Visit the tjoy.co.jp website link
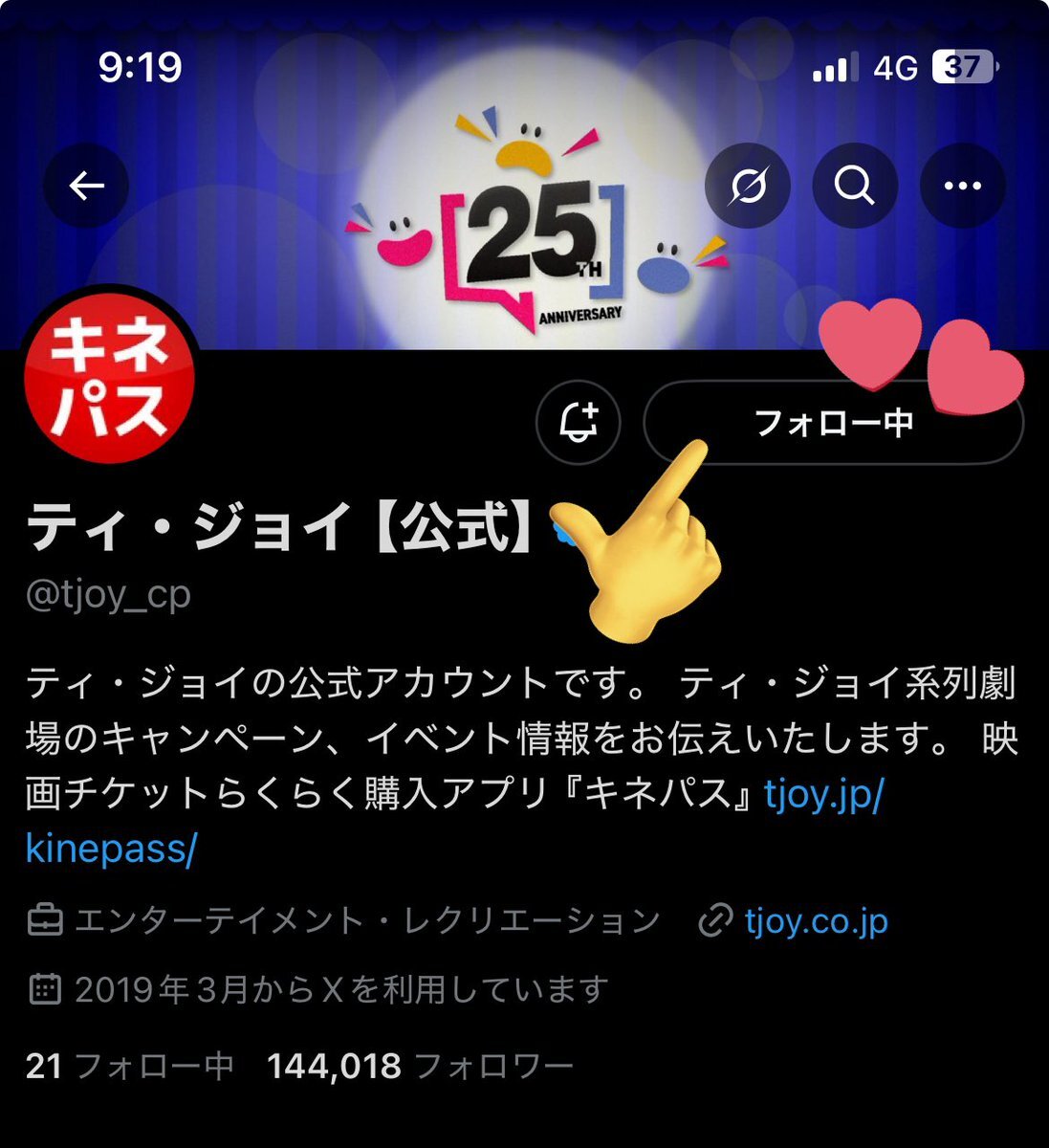Viewport: 1049px width, 1148px height. [815, 920]
